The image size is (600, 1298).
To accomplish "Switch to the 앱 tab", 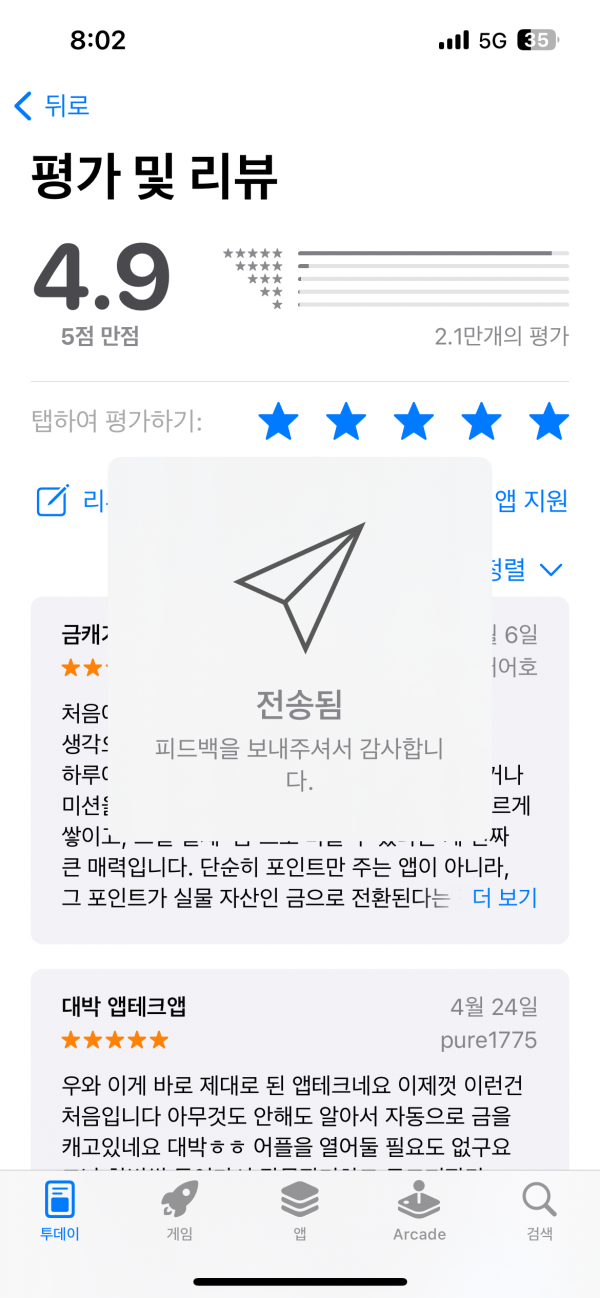I will pyautogui.click(x=299, y=1211).
